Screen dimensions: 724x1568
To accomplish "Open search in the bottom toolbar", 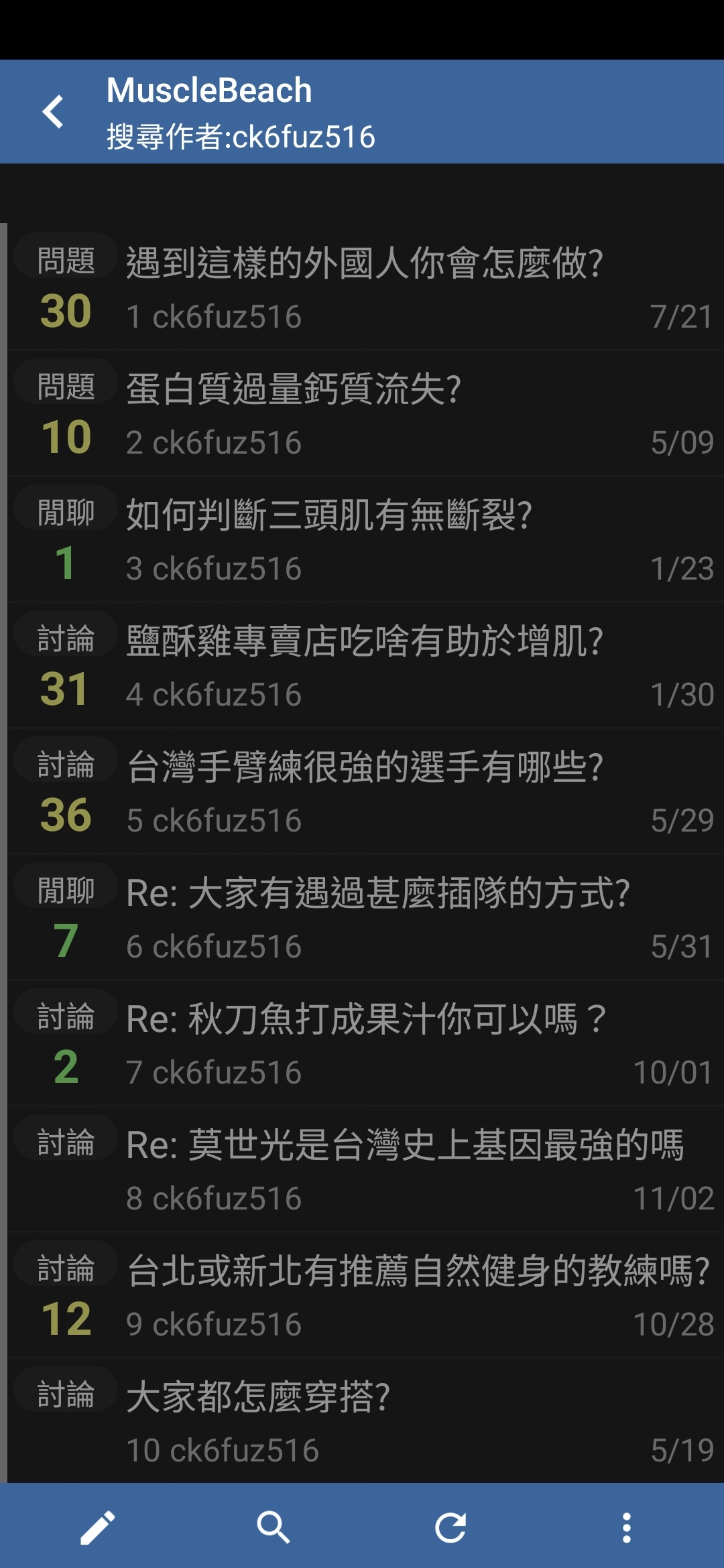I will point(273,1528).
